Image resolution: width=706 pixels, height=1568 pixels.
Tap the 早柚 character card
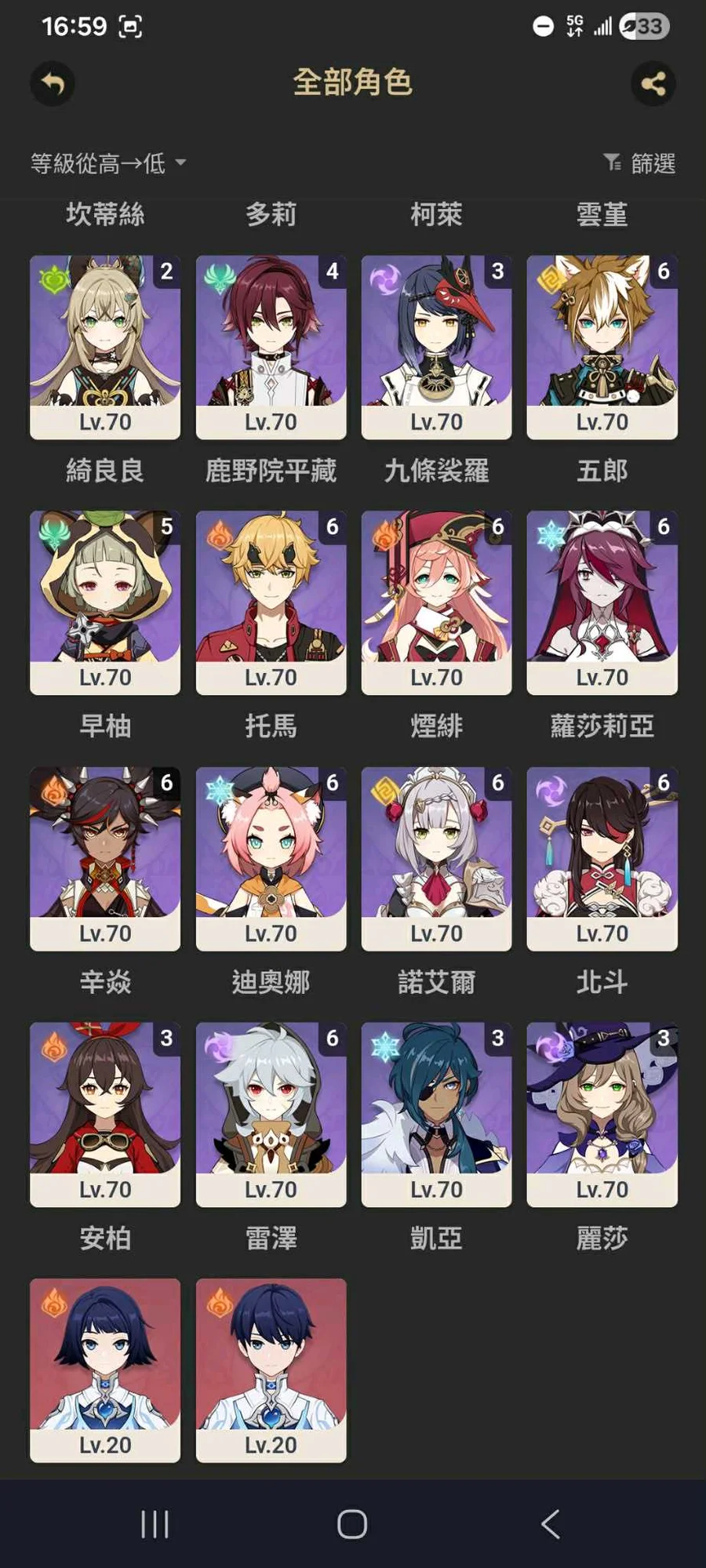(105, 602)
